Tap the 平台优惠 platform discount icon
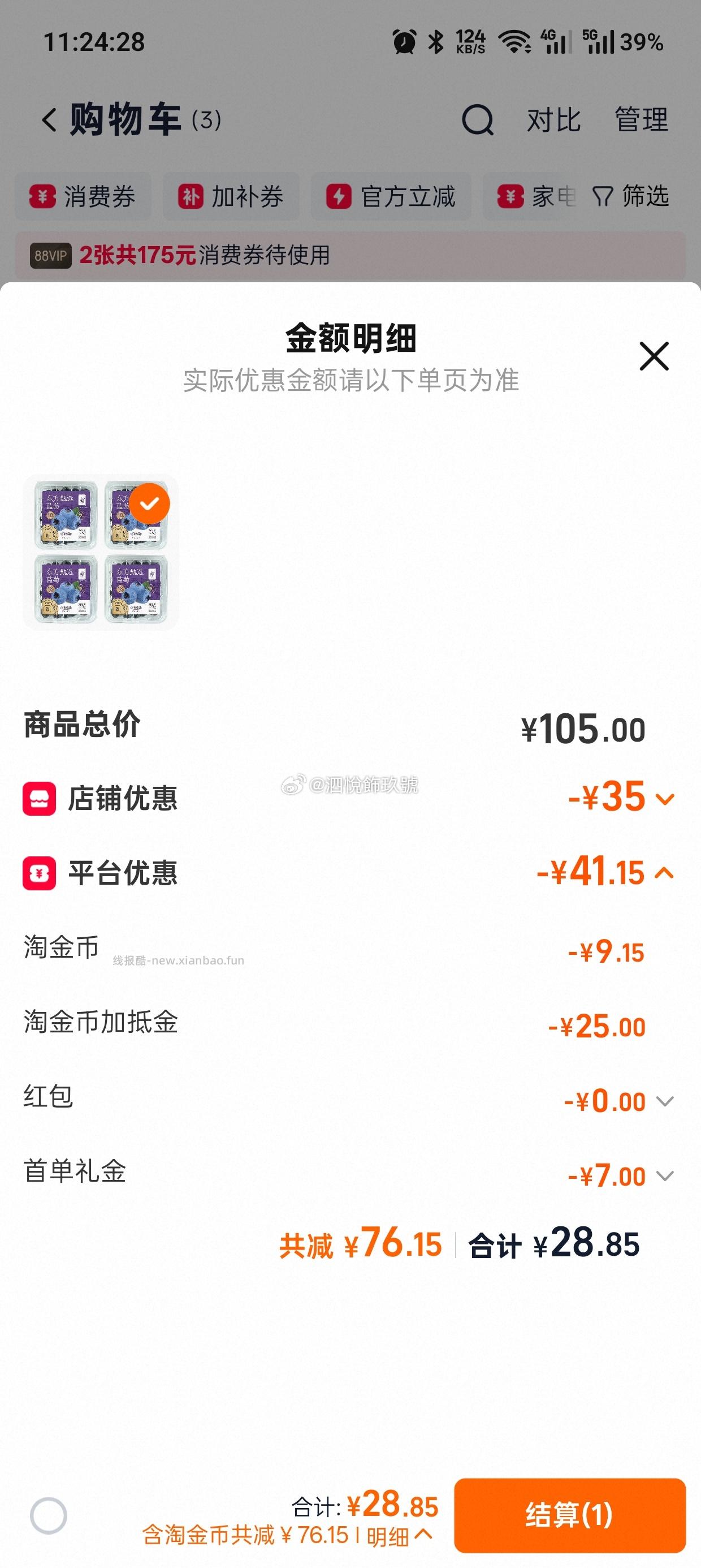The image size is (701, 1568). (x=40, y=874)
